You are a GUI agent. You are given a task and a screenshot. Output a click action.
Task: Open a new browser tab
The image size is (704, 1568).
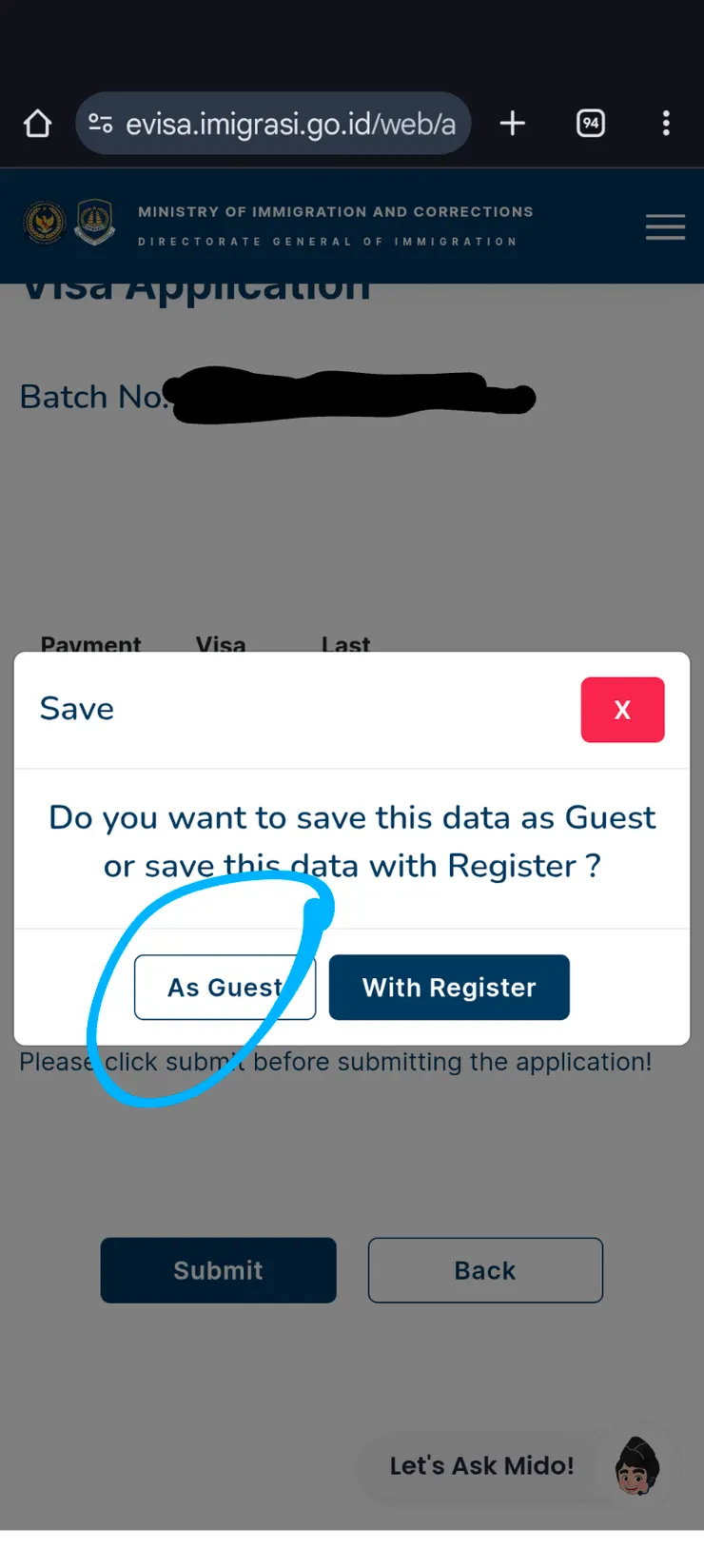pyautogui.click(x=513, y=124)
